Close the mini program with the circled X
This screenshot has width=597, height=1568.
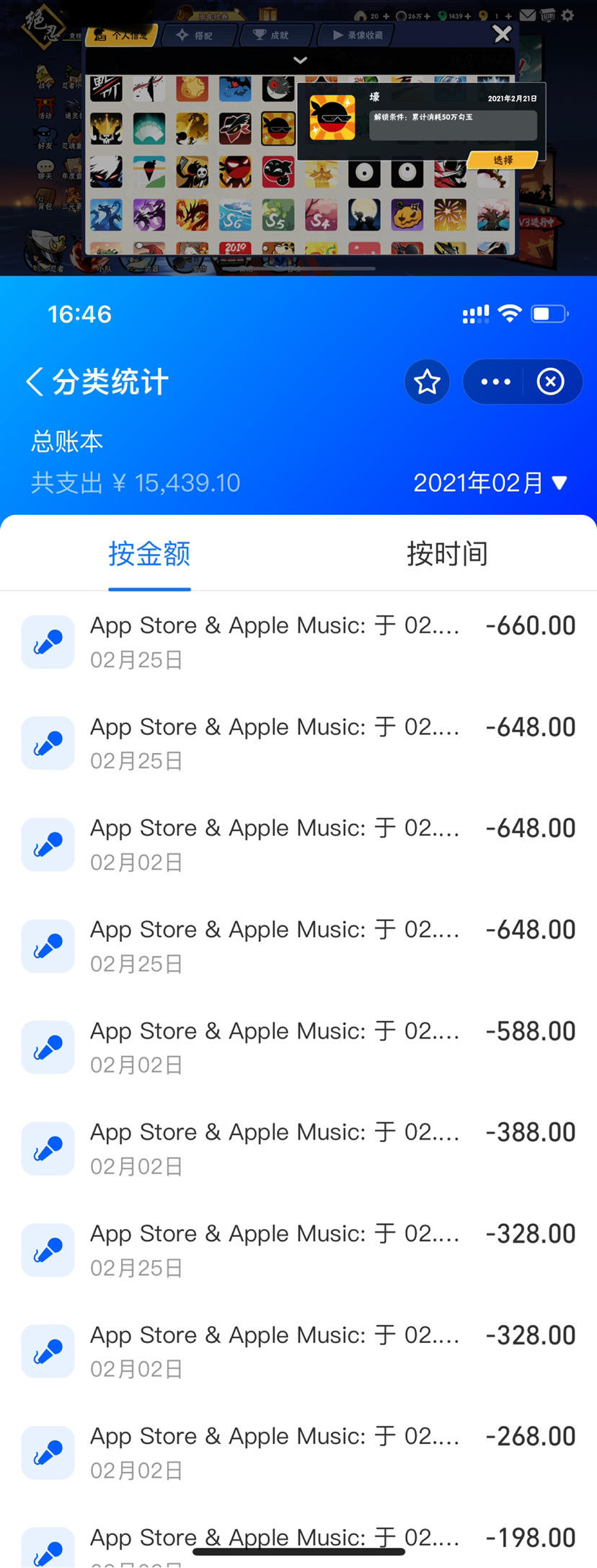(x=551, y=382)
